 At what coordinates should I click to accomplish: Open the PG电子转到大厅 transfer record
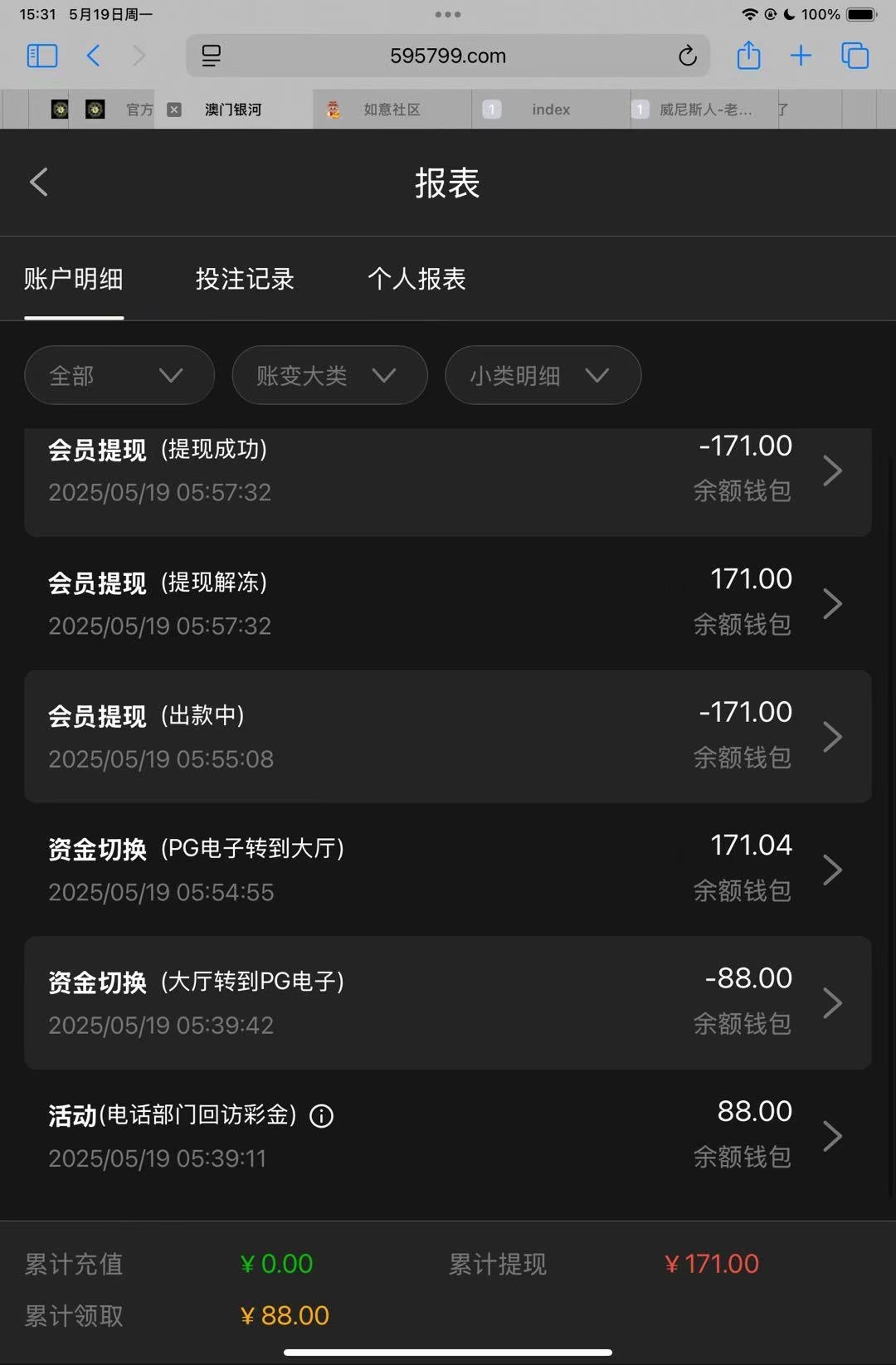pyautogui.click(x=448, y=870)
